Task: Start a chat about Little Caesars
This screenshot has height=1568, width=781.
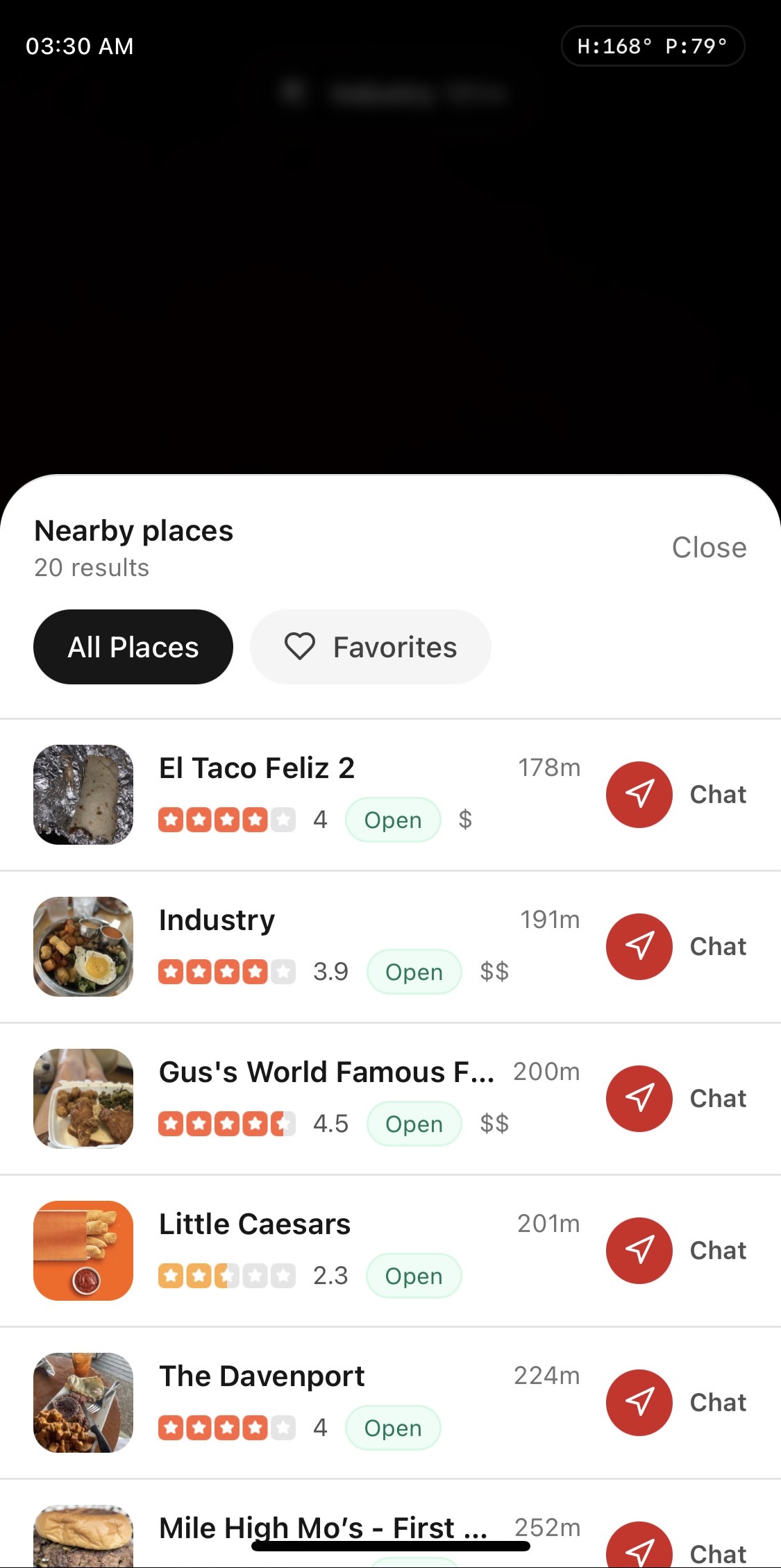Action: (x=718, y=1251)
